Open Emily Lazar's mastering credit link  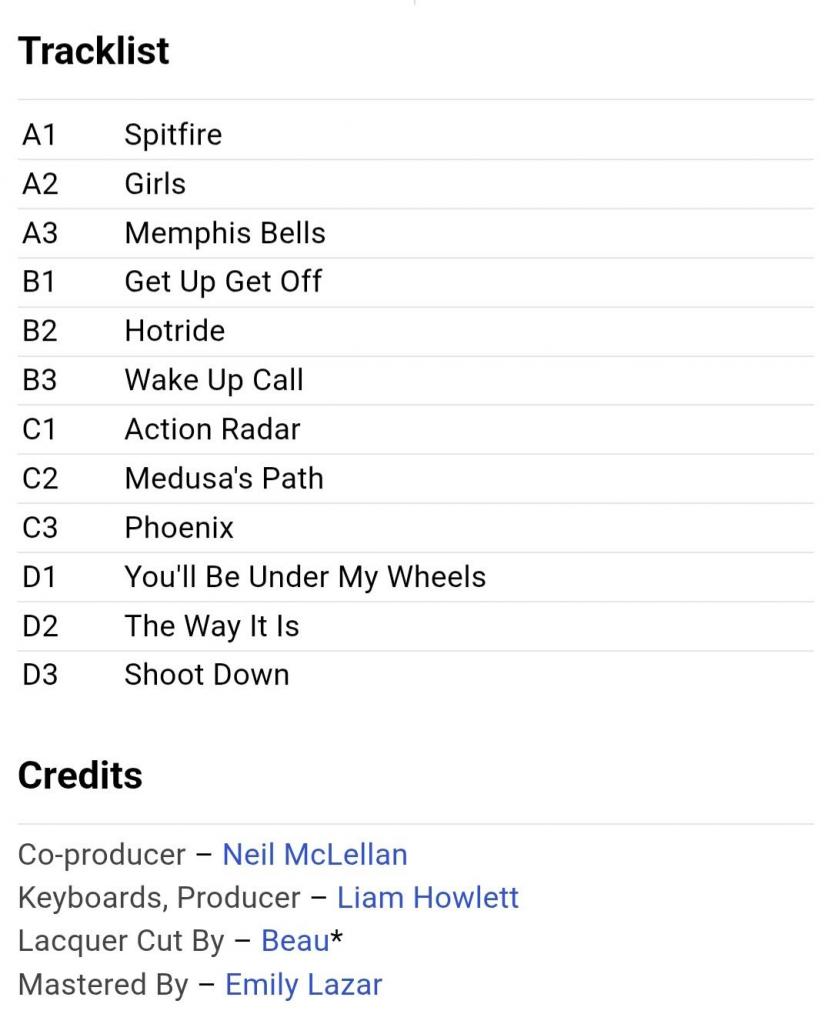coord(303,985)
